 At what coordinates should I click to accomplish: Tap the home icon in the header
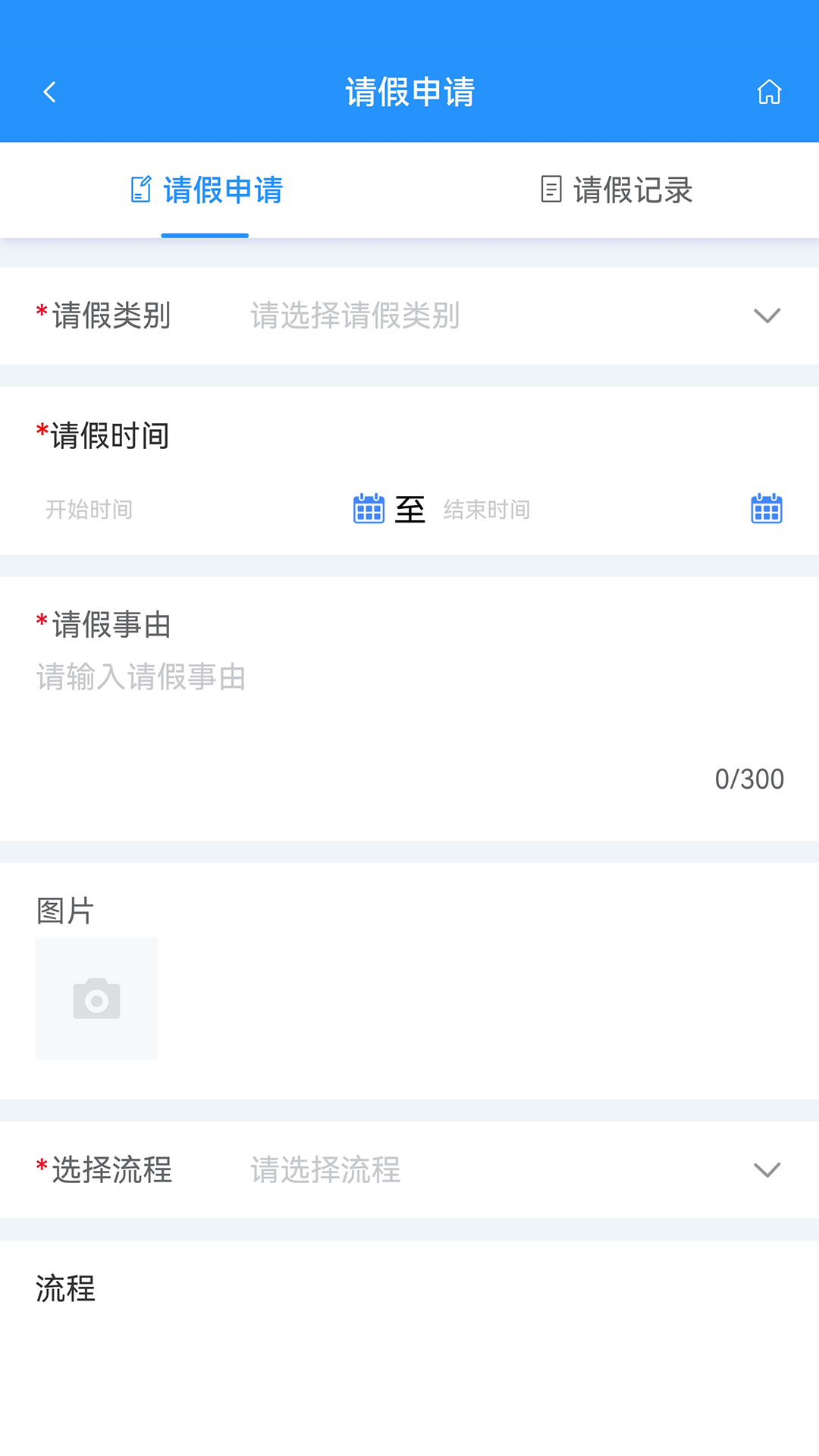pyautogui.click(x=769, y=91)
